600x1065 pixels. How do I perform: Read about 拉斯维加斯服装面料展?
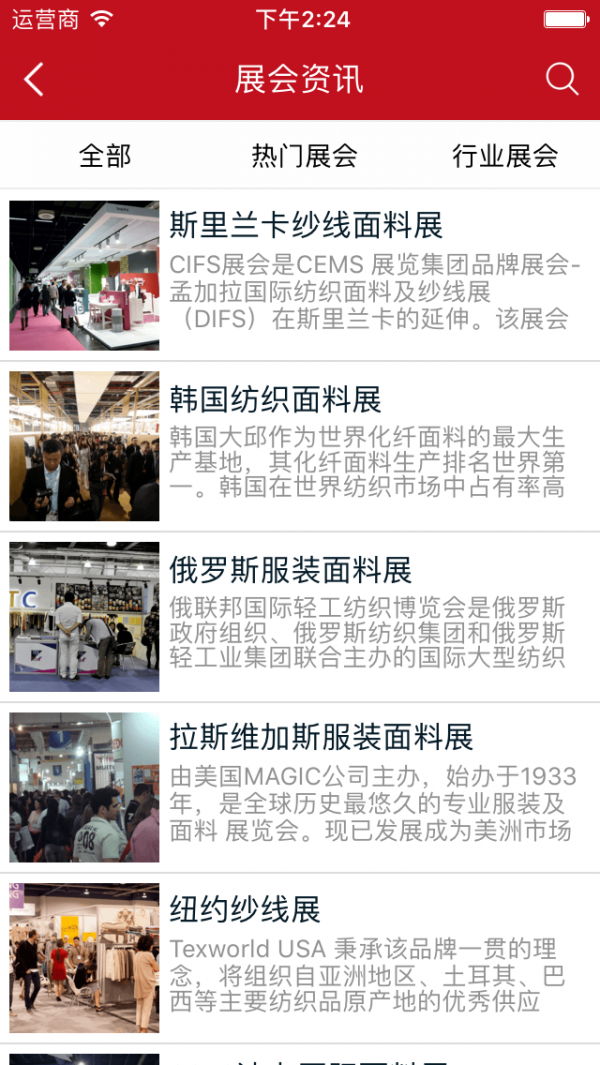321,738
